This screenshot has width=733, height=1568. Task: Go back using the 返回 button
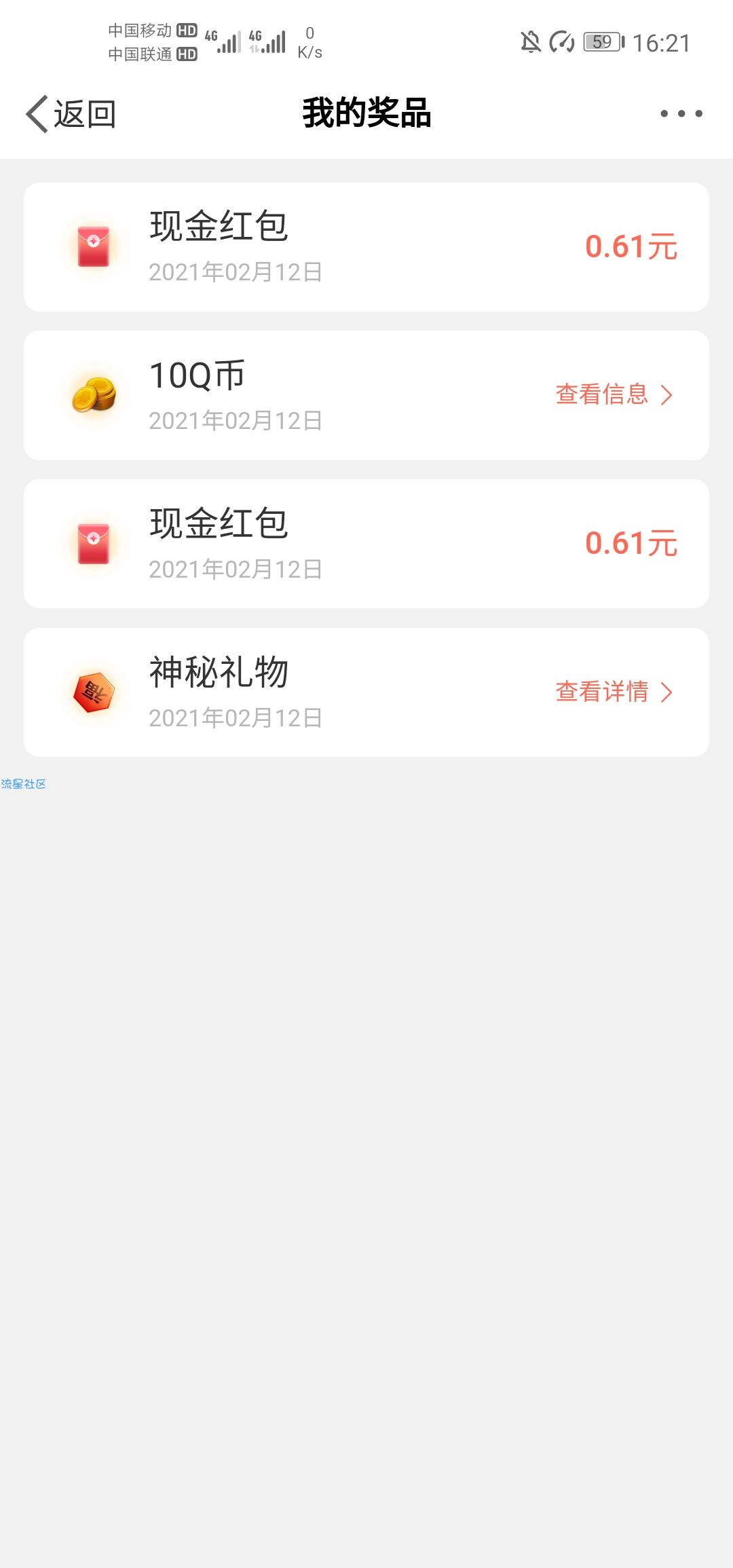point(71,113)
